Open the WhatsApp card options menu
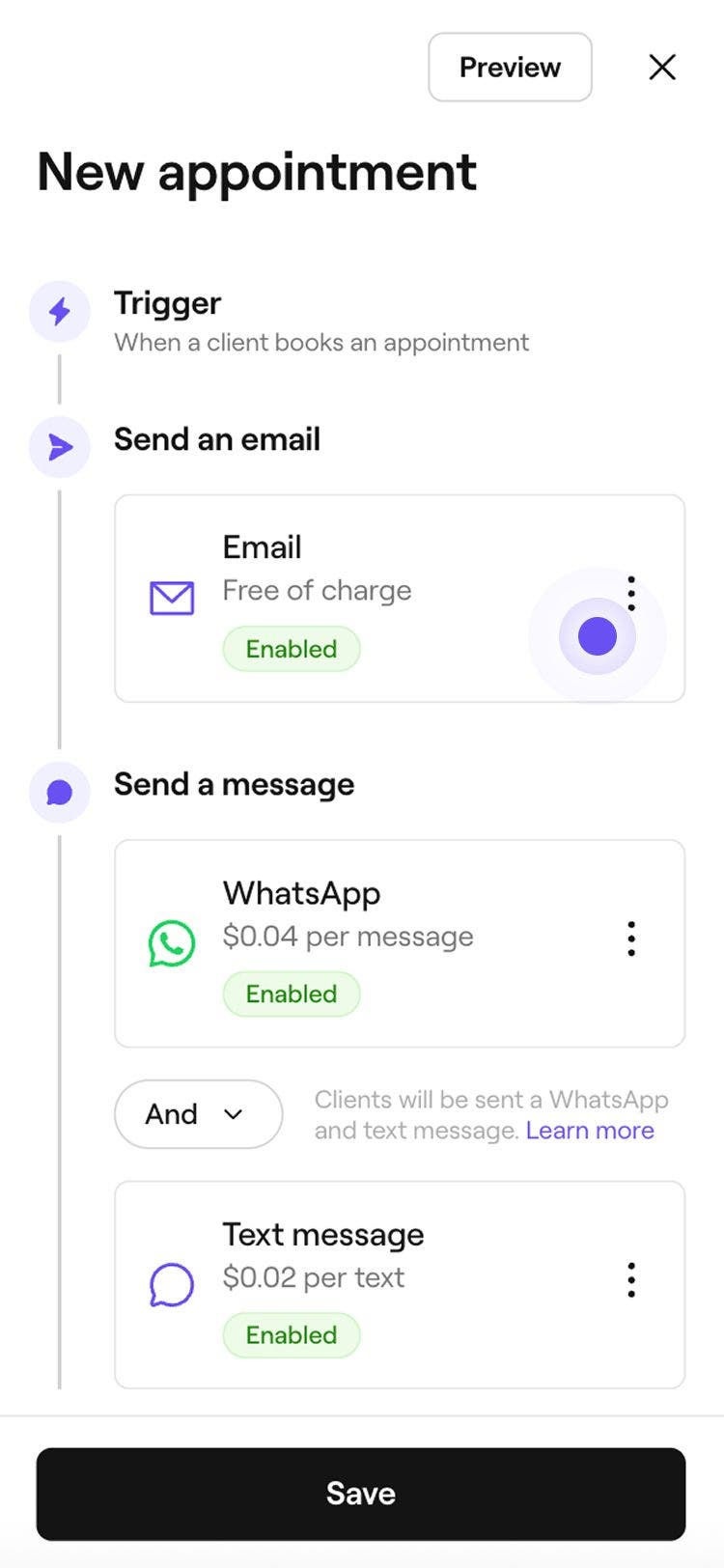The height and width of the screenshot is (1568, 724). pos(631,938)
